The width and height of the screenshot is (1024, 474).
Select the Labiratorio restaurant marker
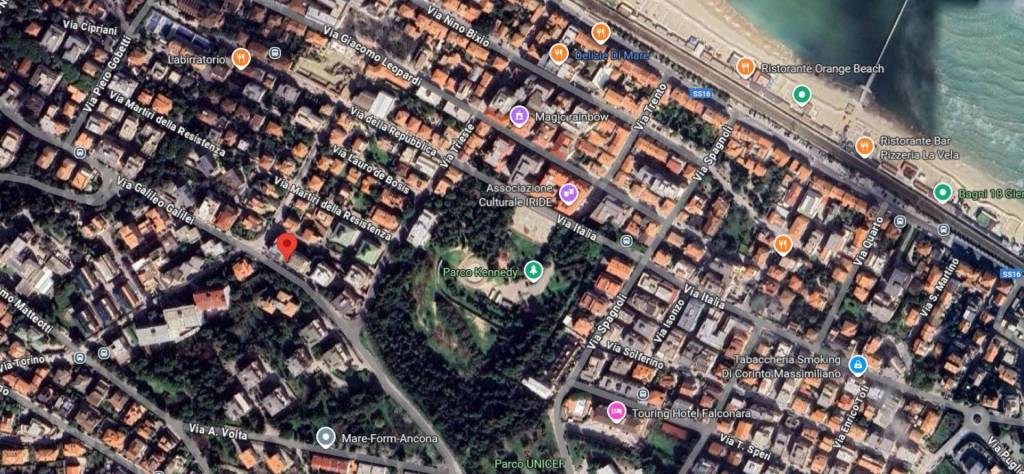point(240,59)
